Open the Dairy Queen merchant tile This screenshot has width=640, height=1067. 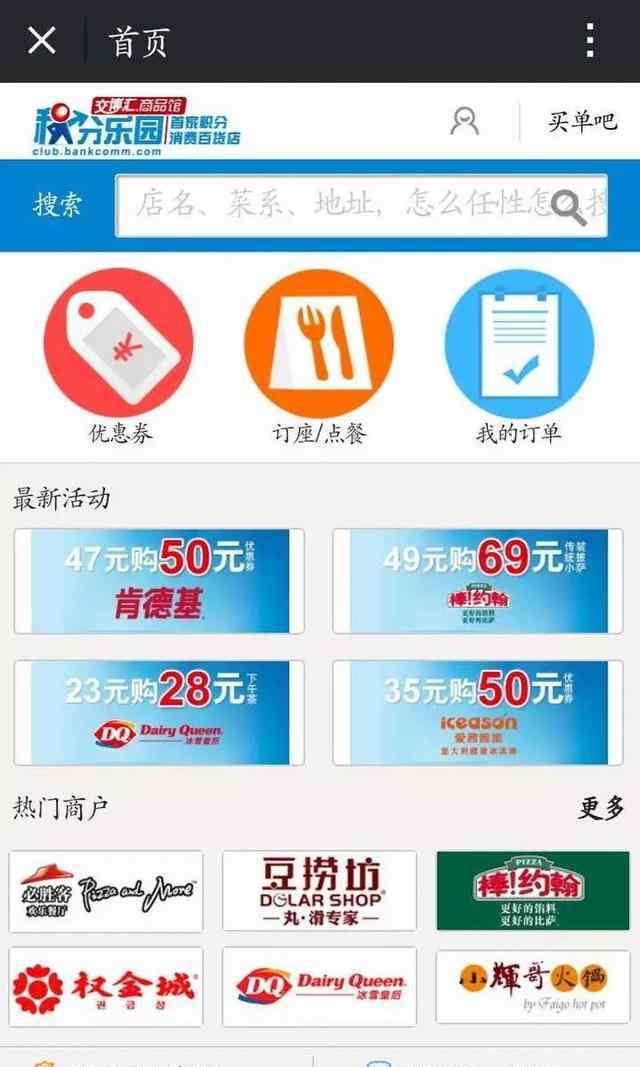pyautogui.click(x=319, y=987)
